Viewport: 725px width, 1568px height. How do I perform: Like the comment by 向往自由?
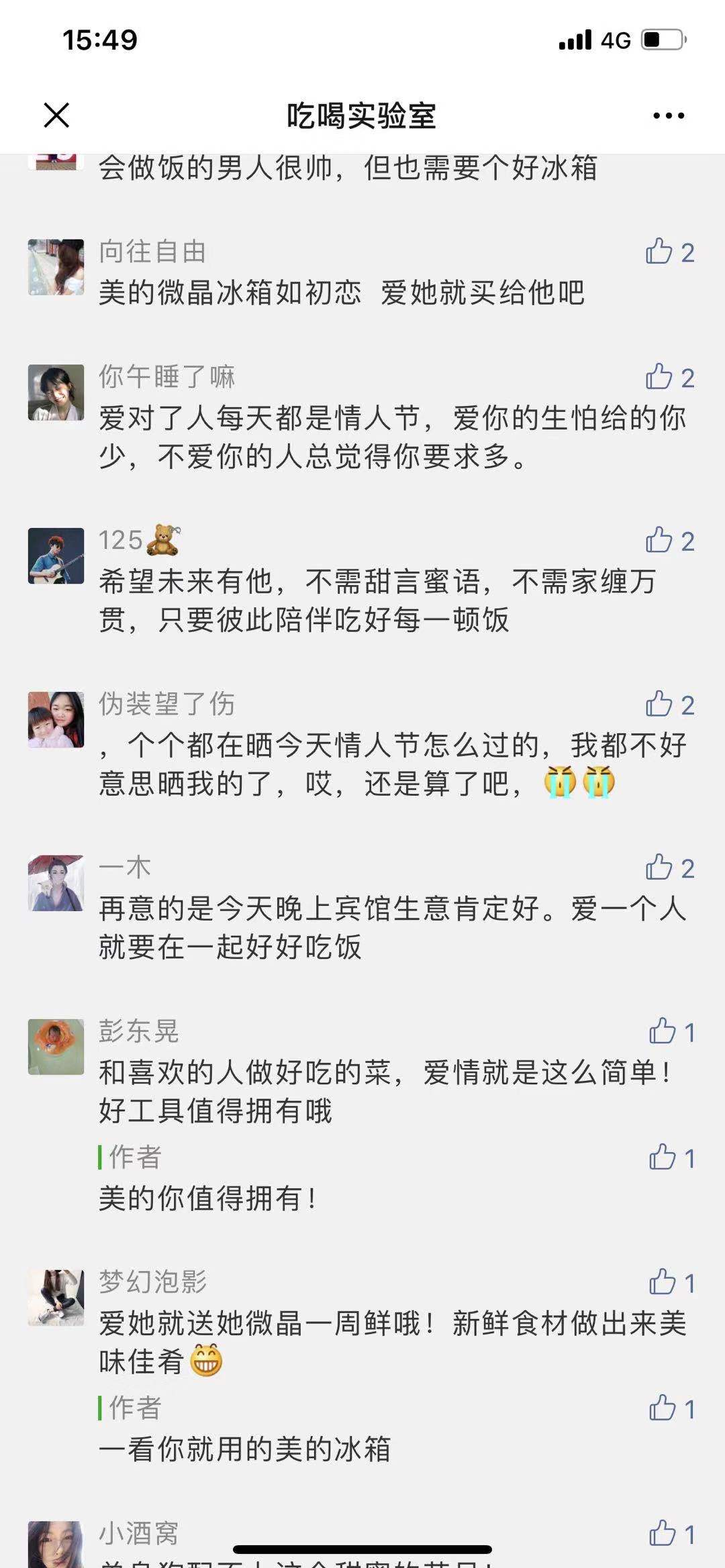click(x=659, y=252)
